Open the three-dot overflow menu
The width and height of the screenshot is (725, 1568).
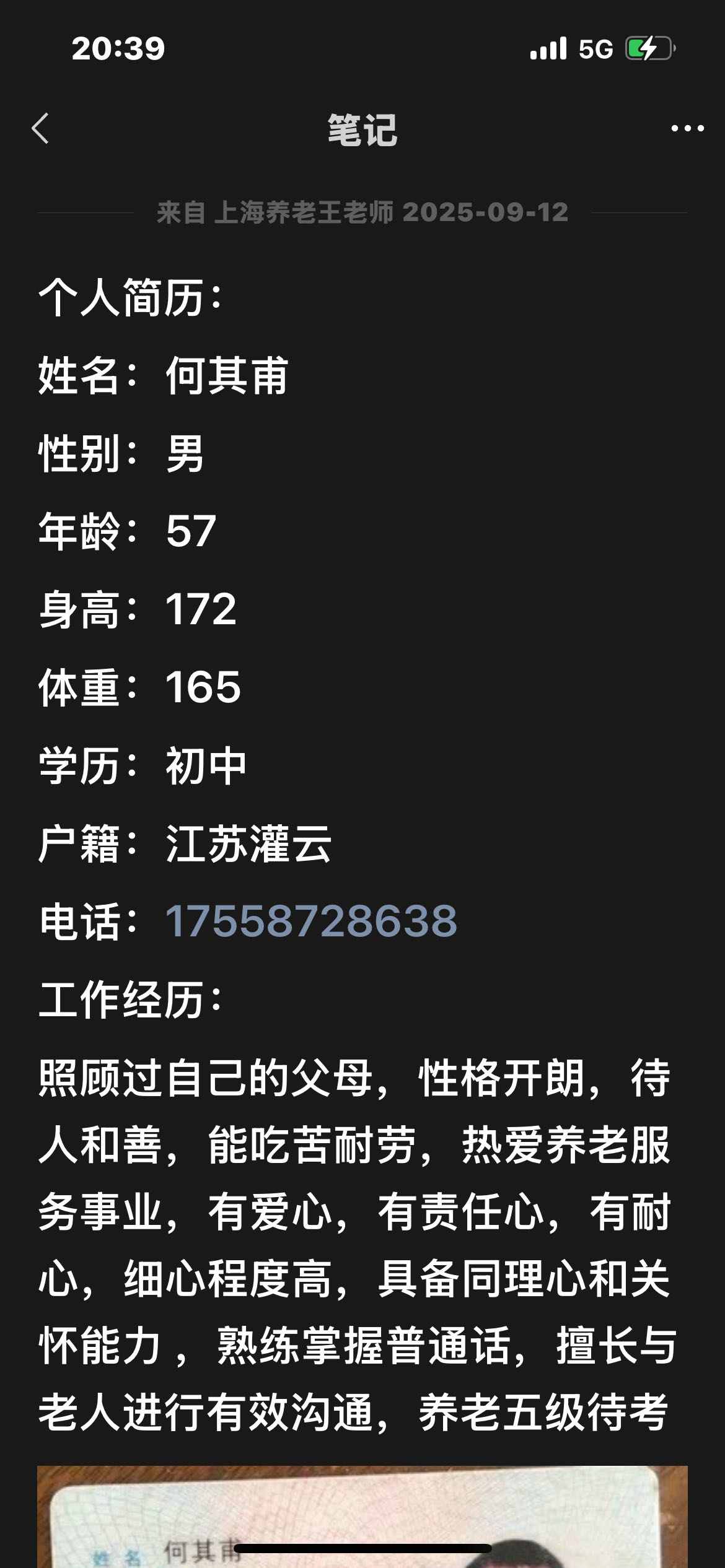coord(687,129)
